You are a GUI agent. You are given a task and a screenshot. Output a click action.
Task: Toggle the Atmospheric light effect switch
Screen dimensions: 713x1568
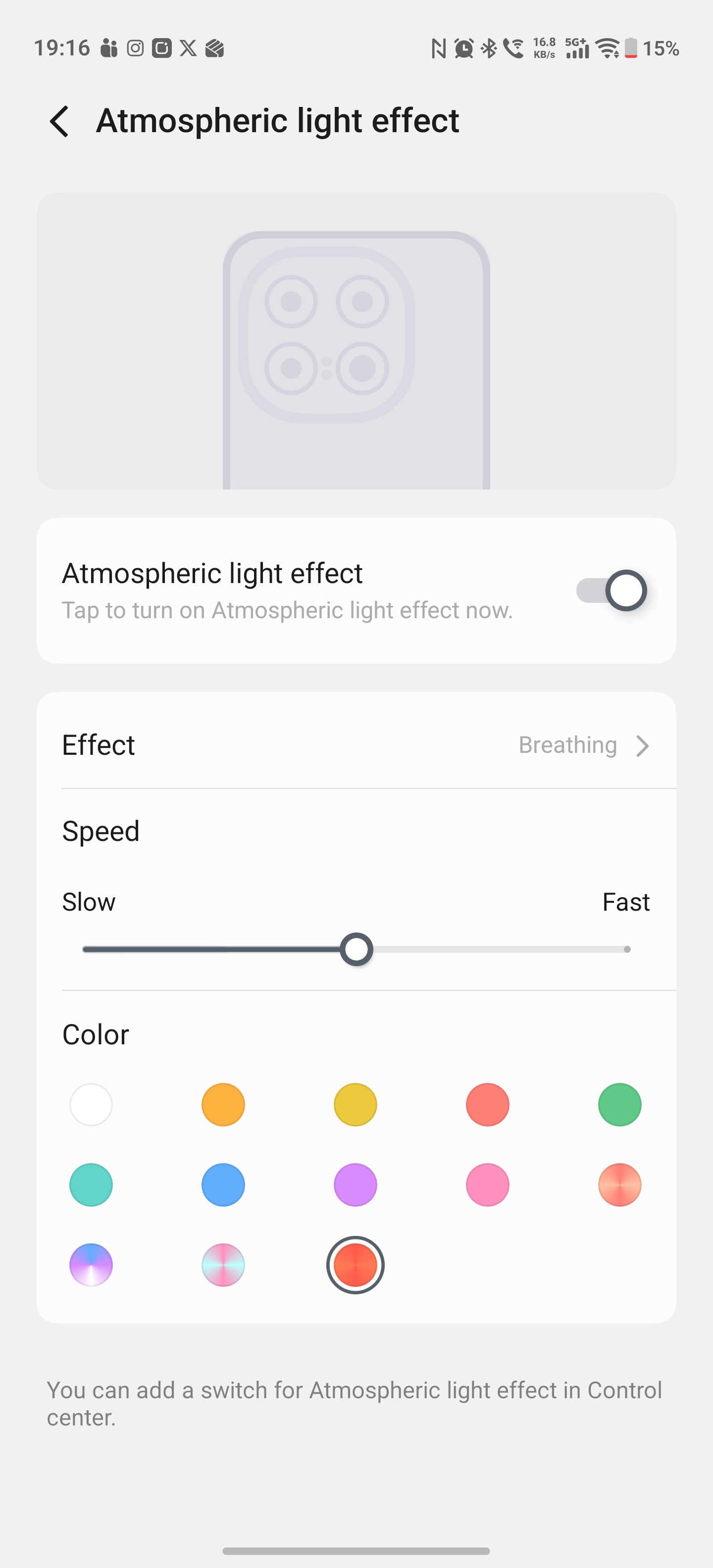click(x=611, y=590)
